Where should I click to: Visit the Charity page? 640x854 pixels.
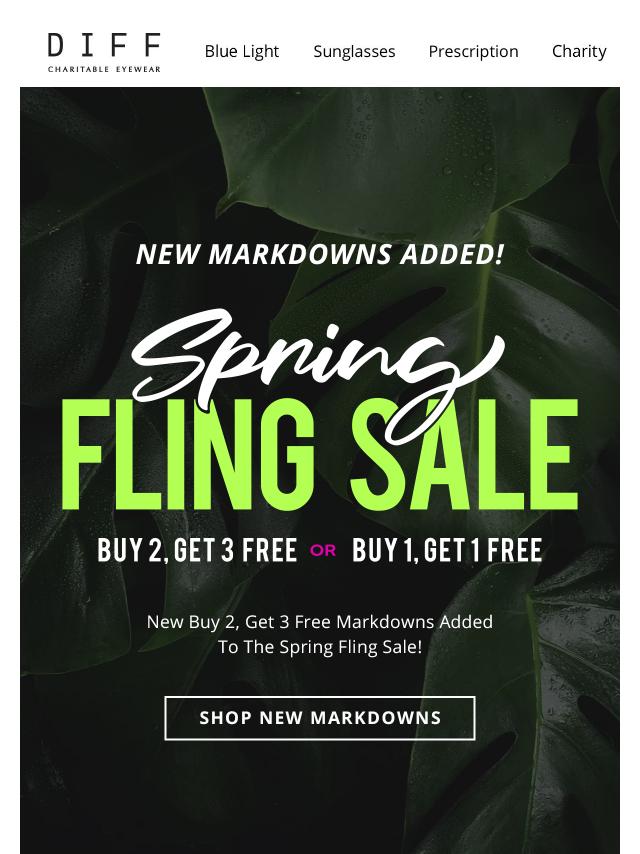click(x=579, y=51)
